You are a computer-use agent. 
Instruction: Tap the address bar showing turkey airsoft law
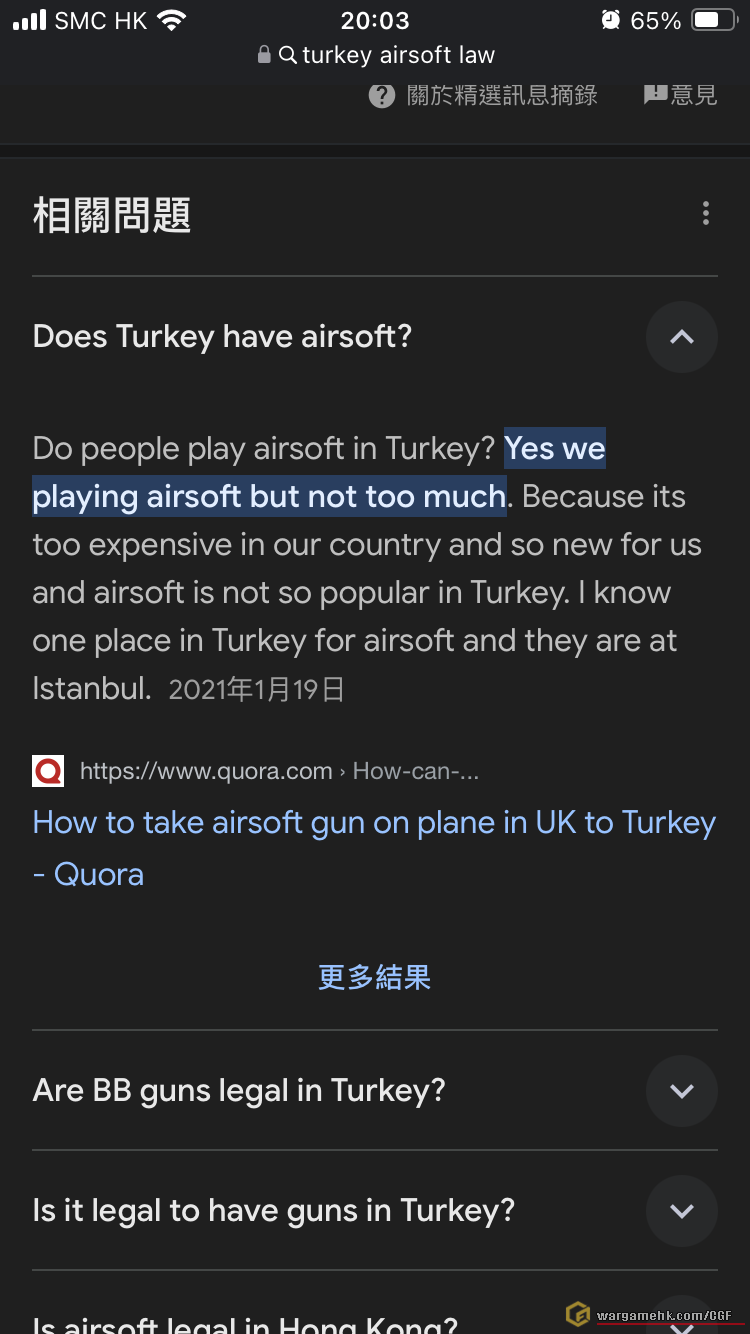385,55
